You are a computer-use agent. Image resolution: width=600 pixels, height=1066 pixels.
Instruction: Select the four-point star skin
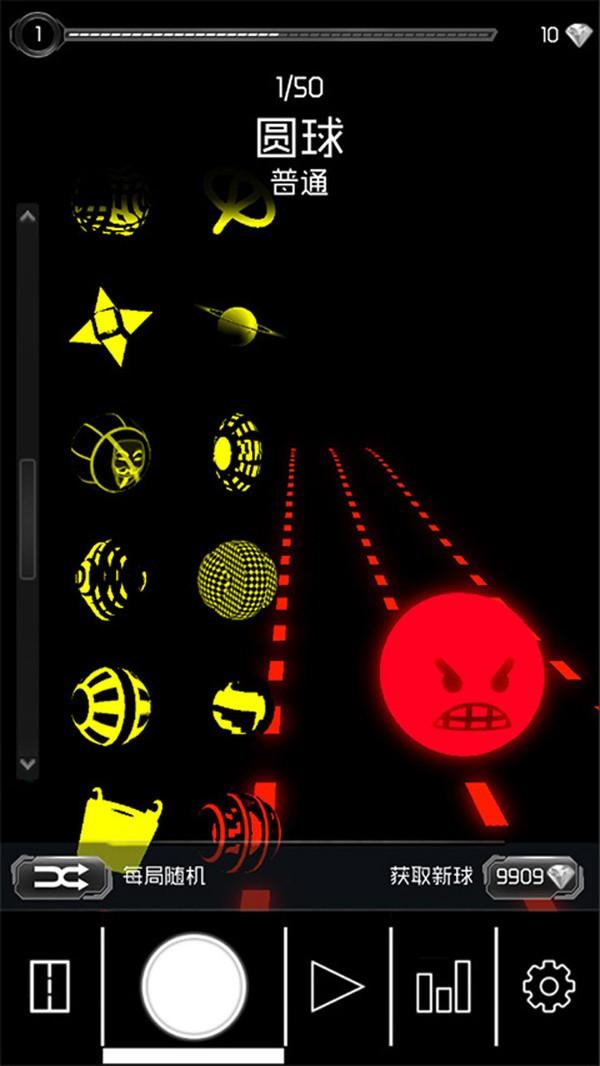(x=110, y=325)
